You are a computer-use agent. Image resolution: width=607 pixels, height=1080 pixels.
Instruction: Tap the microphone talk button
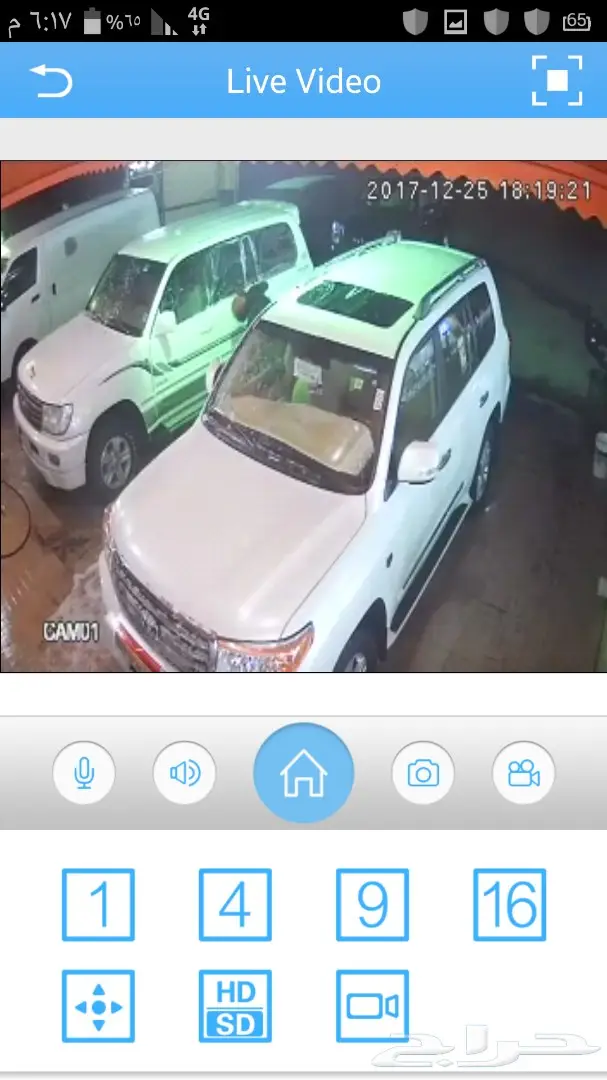(84, 773)
